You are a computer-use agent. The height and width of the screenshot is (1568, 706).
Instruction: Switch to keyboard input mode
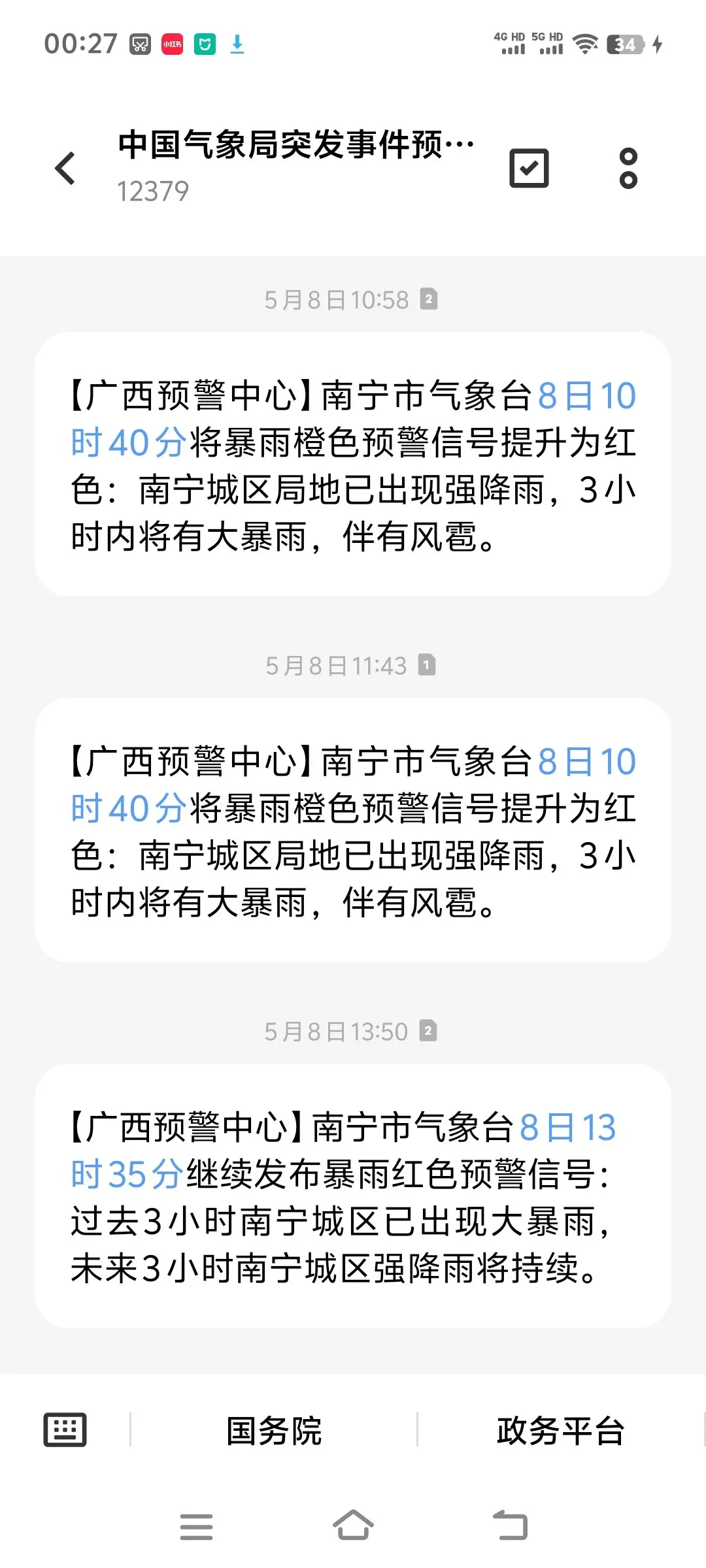point(65,1429)
